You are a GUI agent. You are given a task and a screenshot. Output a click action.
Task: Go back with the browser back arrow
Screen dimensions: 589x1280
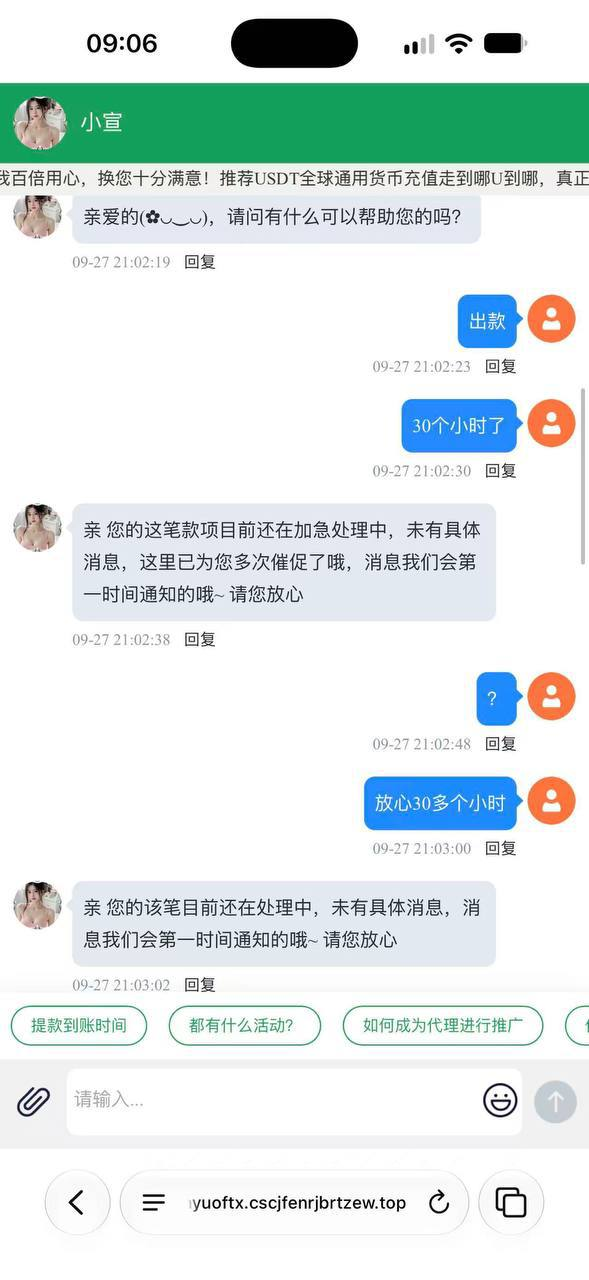point(77,1202)
